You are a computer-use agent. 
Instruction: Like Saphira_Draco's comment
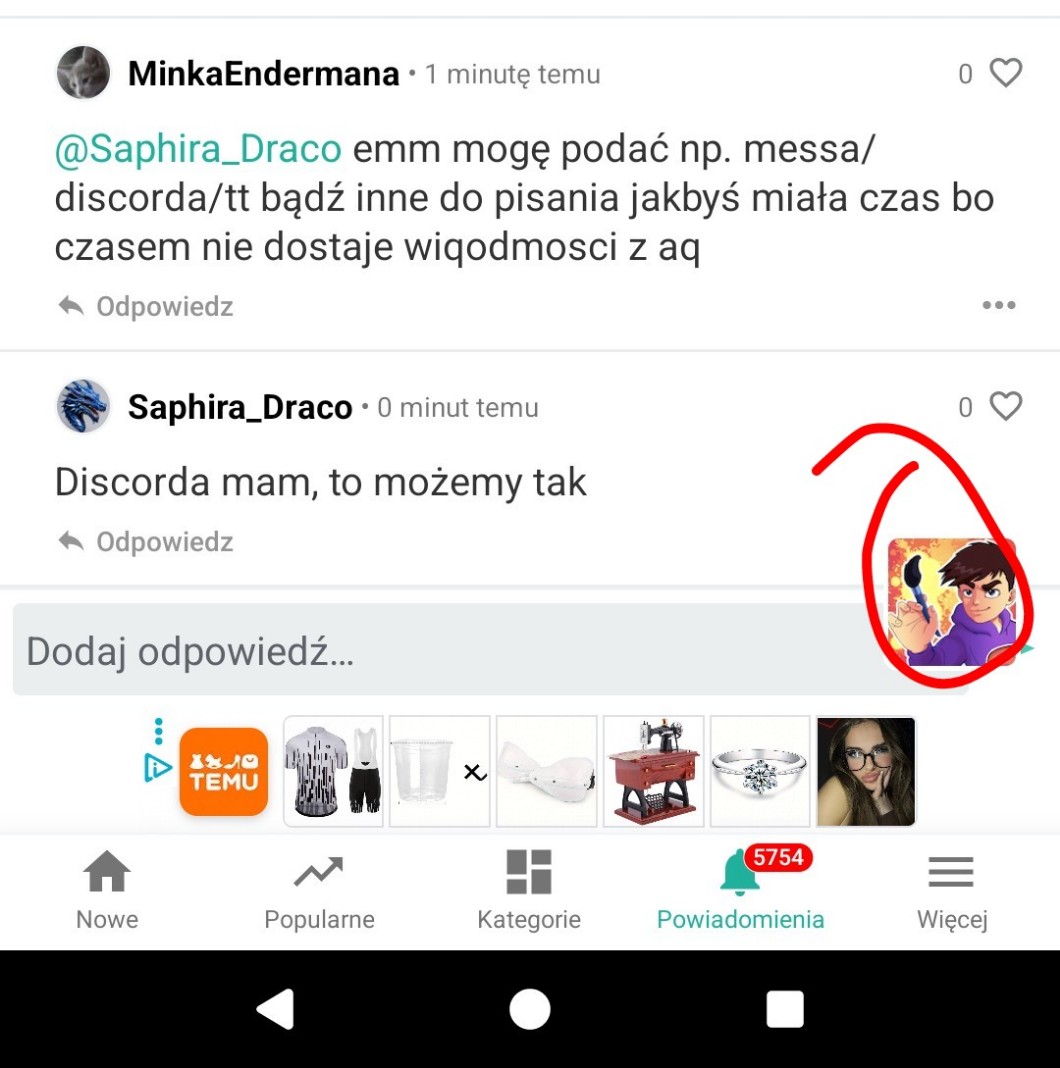click(1005, 406)
